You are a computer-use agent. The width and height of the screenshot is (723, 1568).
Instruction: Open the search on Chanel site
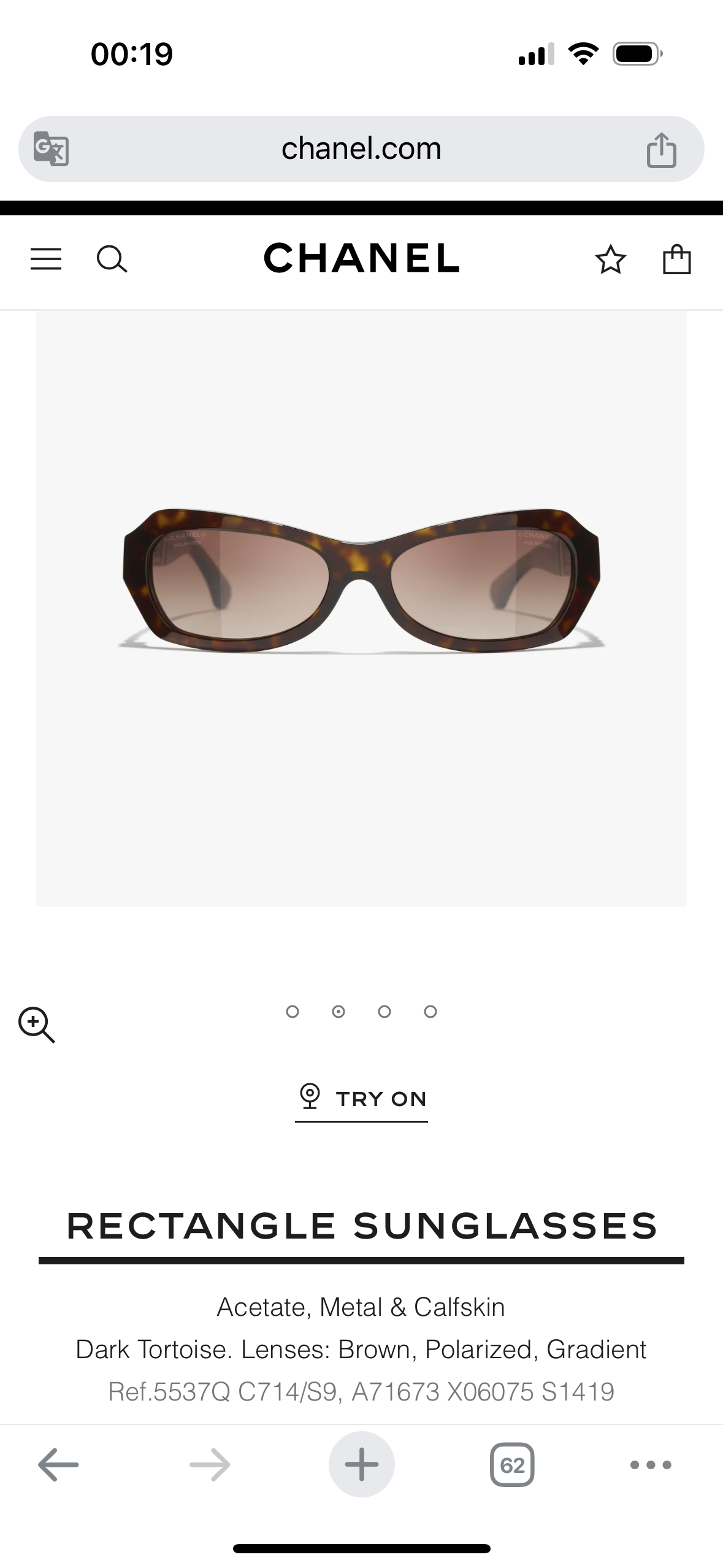coord(112,259)
